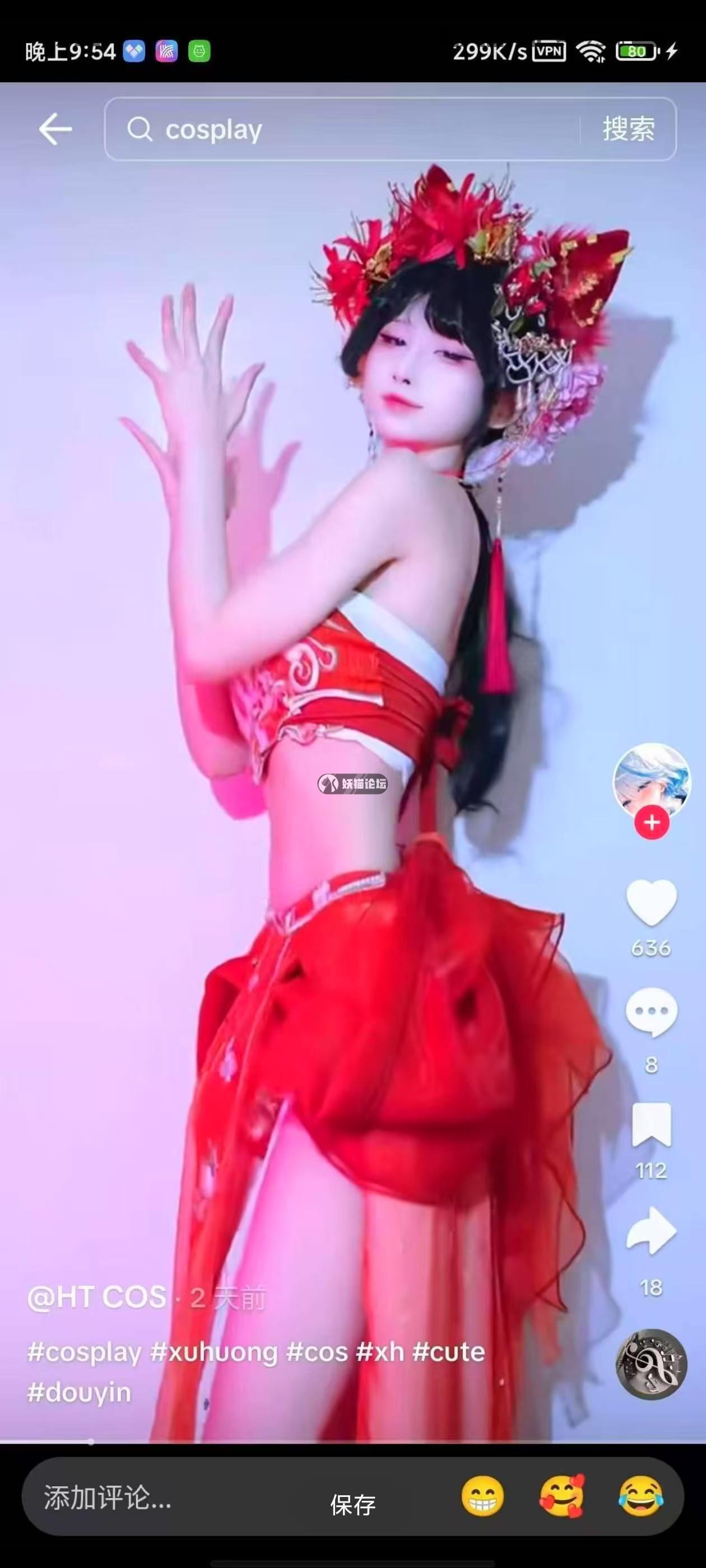This screenshot has width=706, height=1568.
Task: Send the smiling face with hearts emoji
Action: (x=561, y=1497)
